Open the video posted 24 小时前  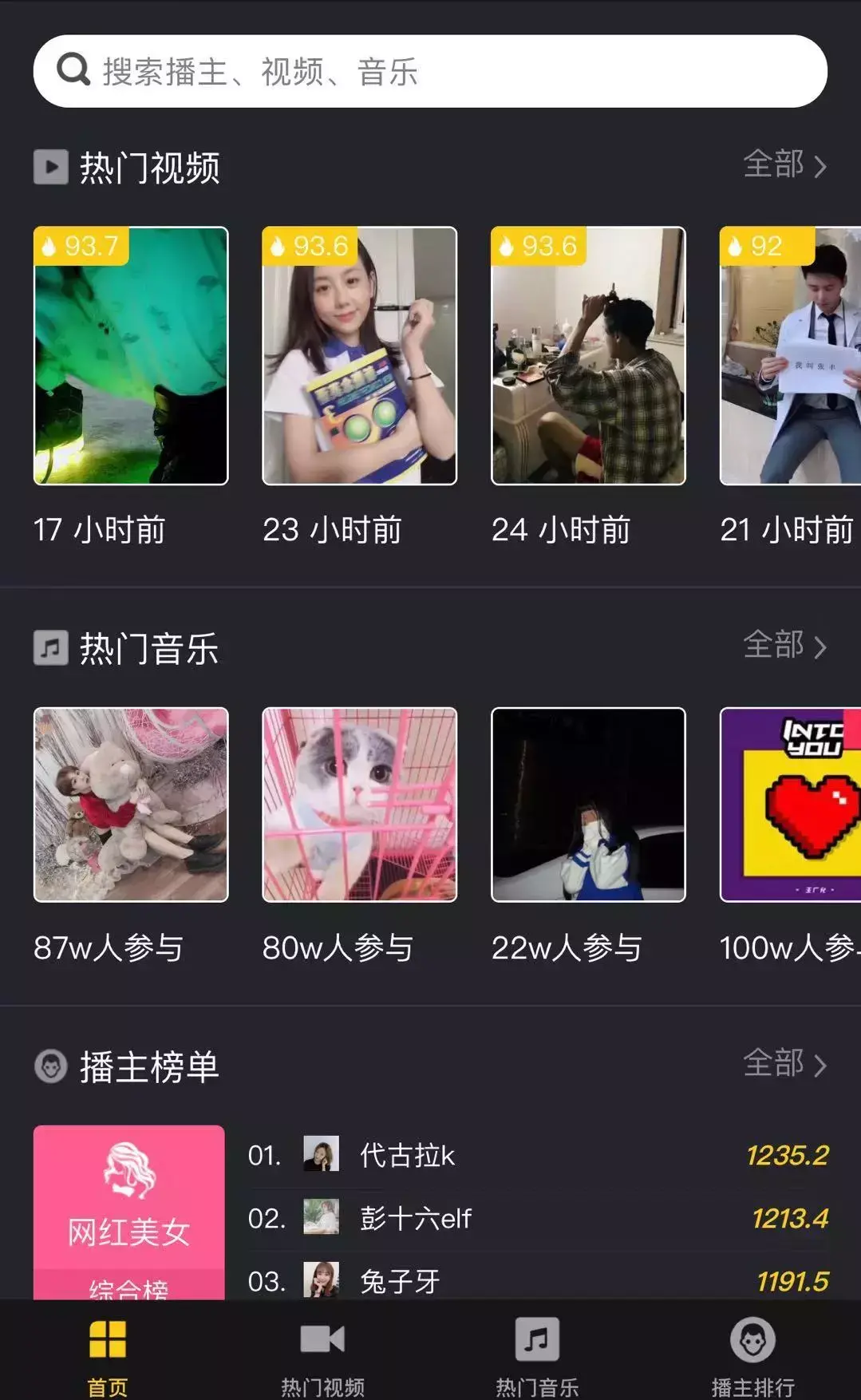(x=588, y=356)
